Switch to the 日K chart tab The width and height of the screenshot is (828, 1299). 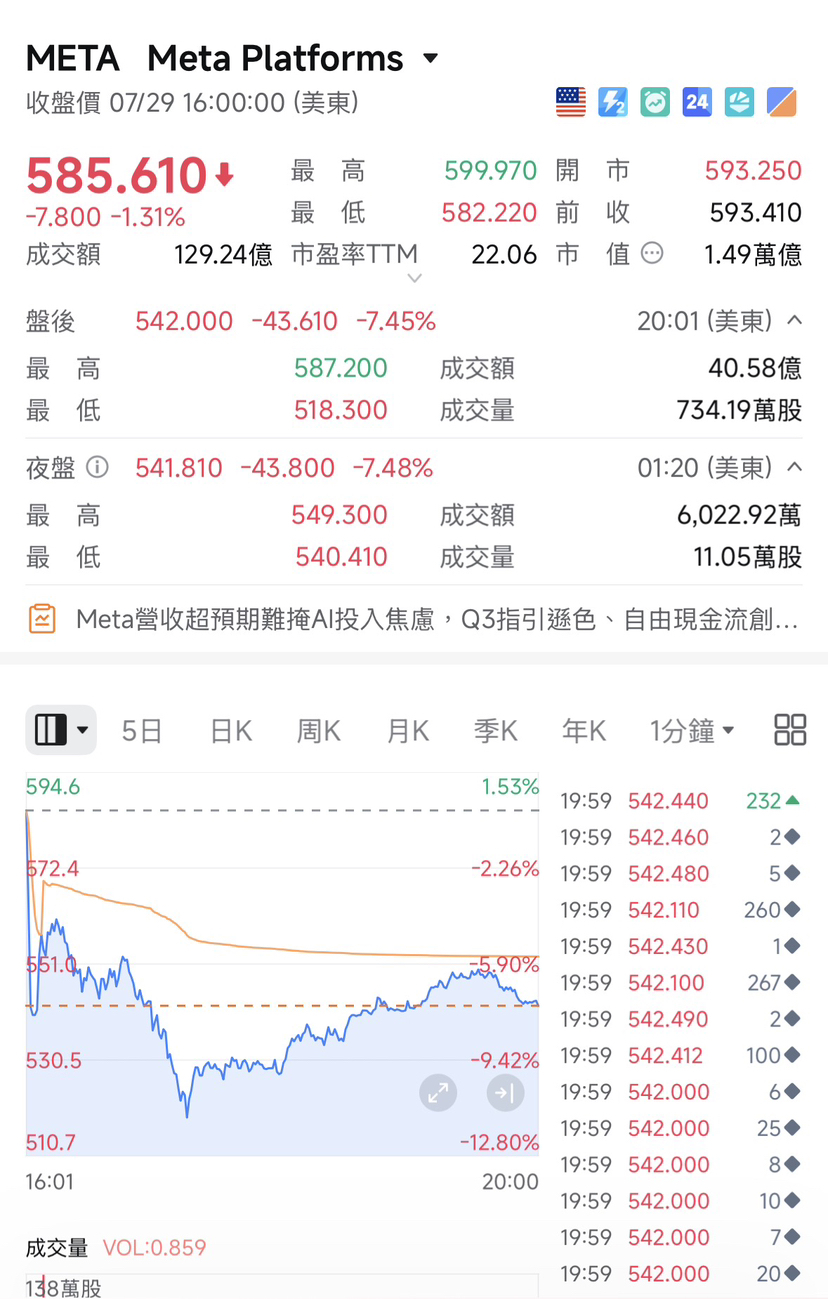(x=231, y=731)
